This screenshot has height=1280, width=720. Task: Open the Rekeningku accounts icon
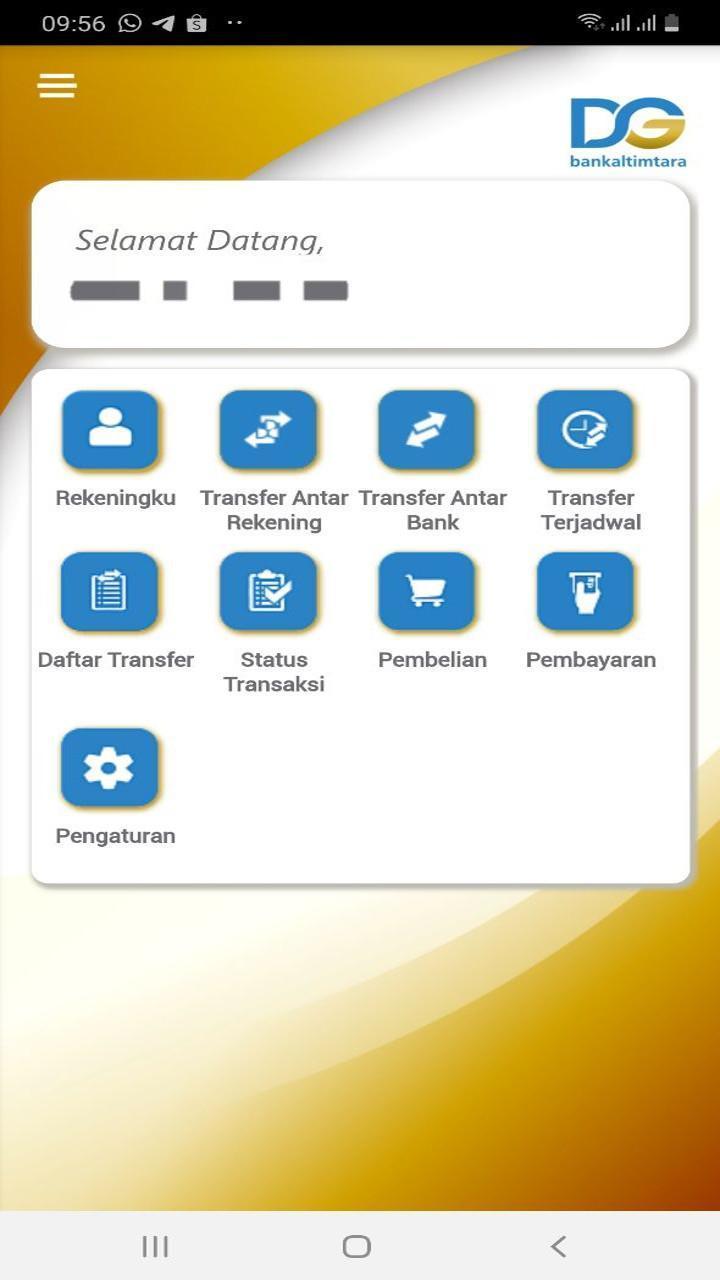[111, 430]
